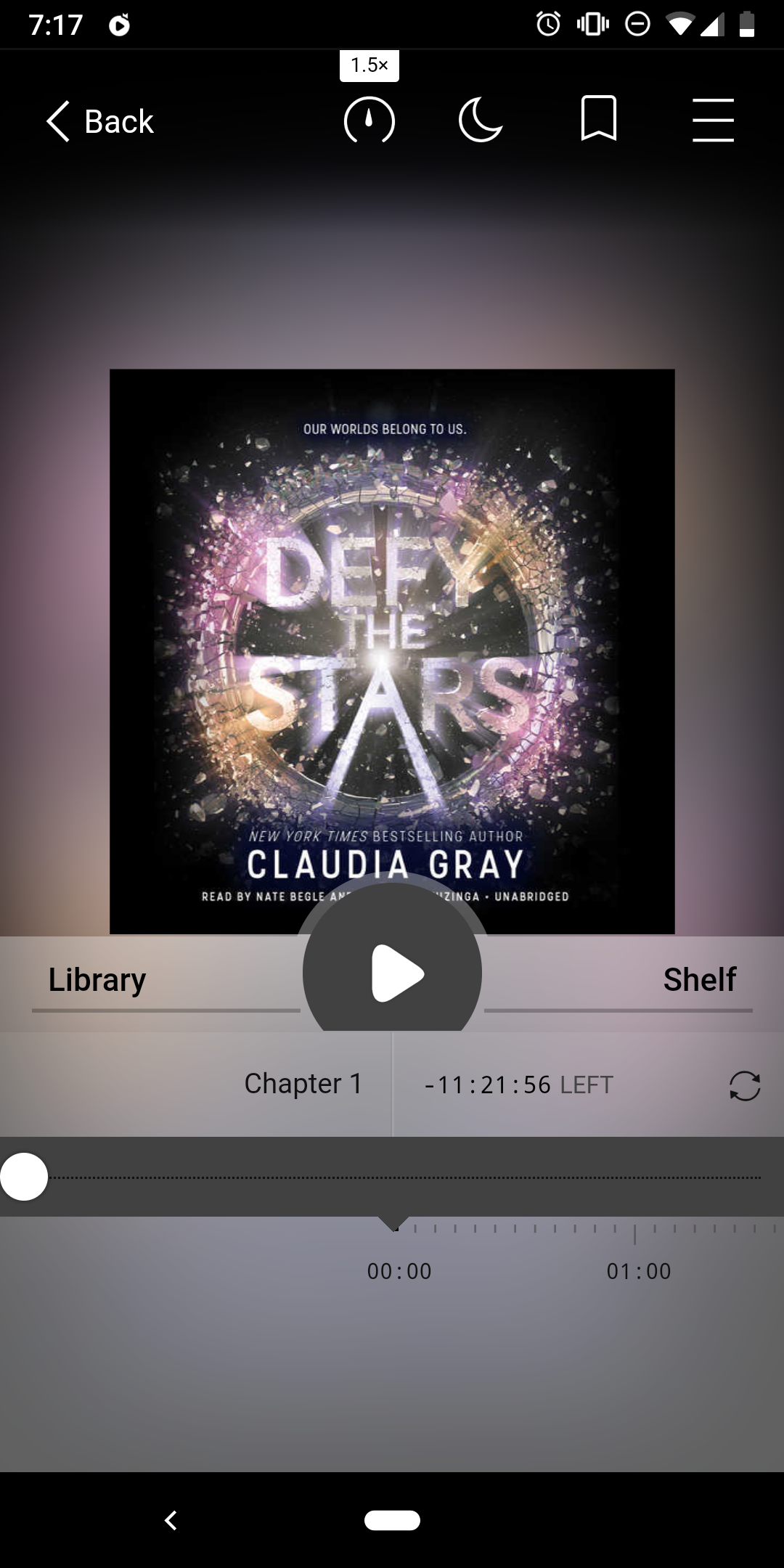This screenshot has height=1568, width=784.
Task: Tap the 01:00 mark on timeline
Action: click(x=639, y=1271)
